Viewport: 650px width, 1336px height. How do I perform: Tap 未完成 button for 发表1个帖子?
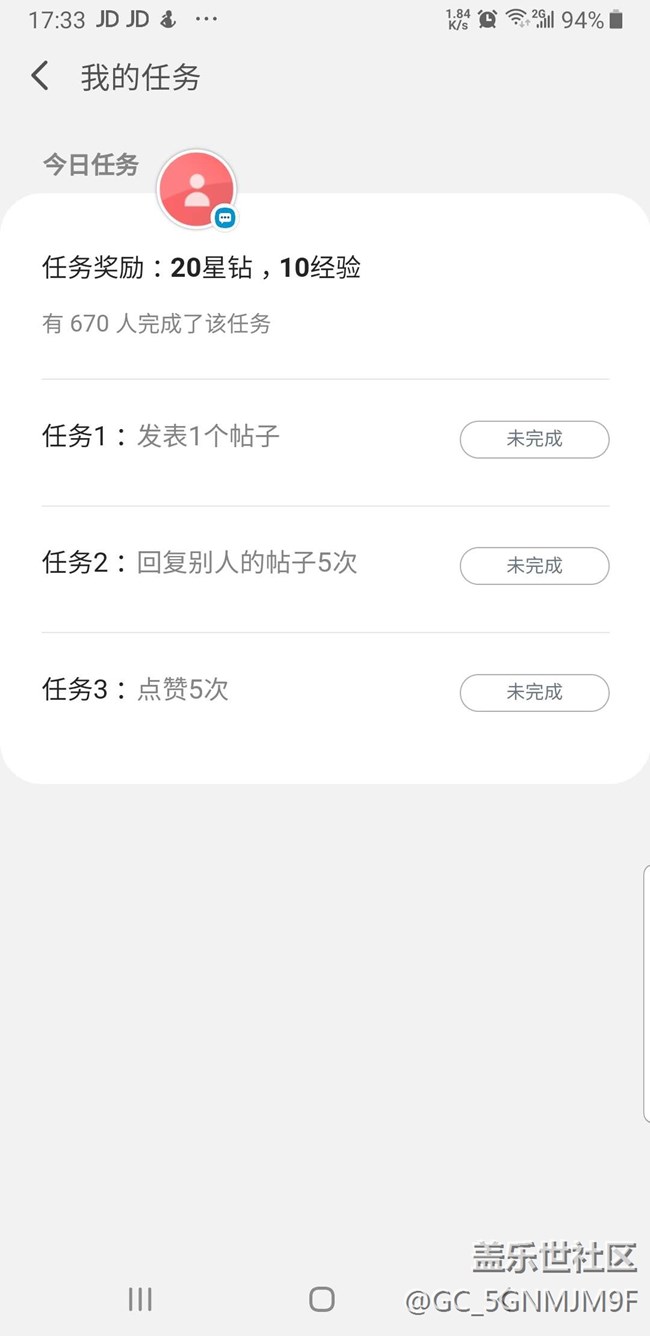coord(534,439)
